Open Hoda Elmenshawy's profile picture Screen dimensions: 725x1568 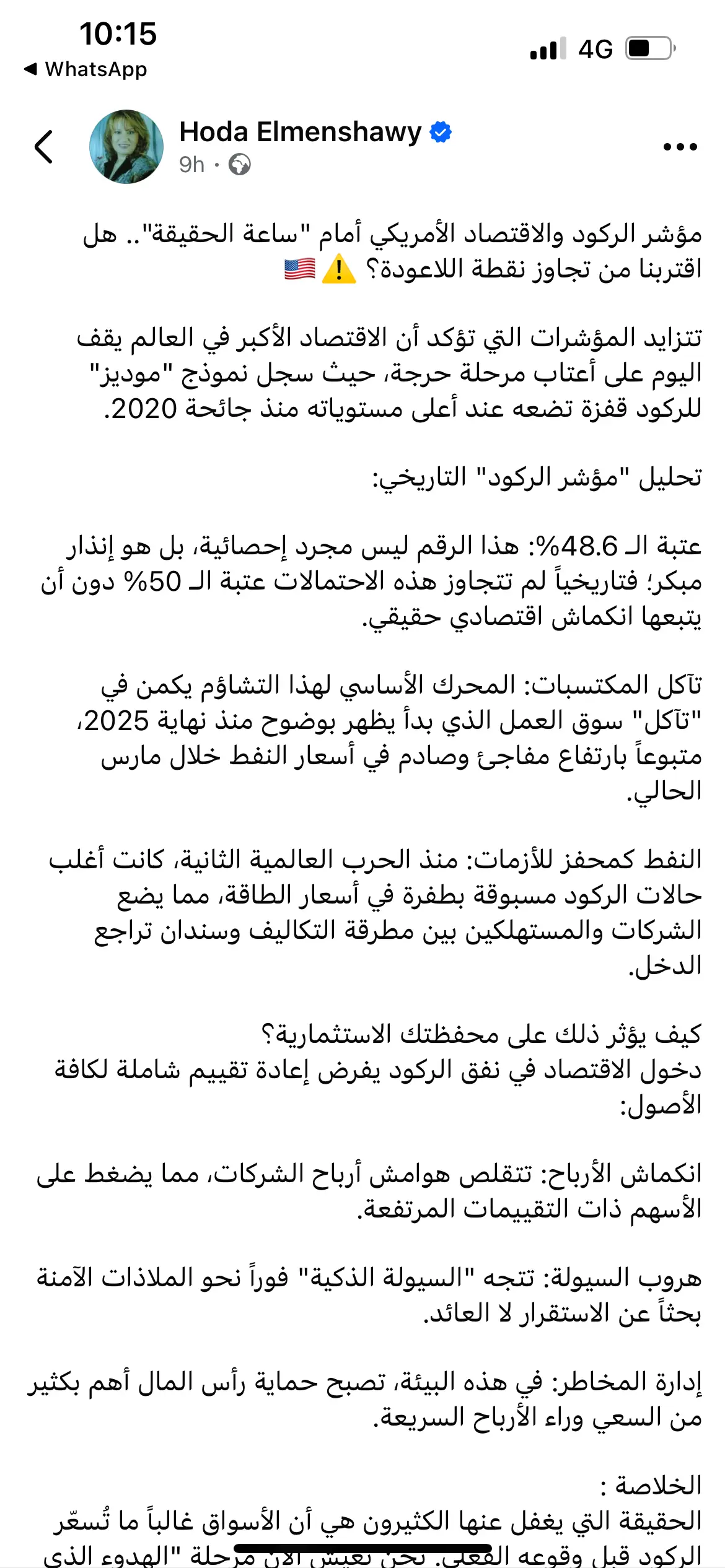tap(126, 147)
